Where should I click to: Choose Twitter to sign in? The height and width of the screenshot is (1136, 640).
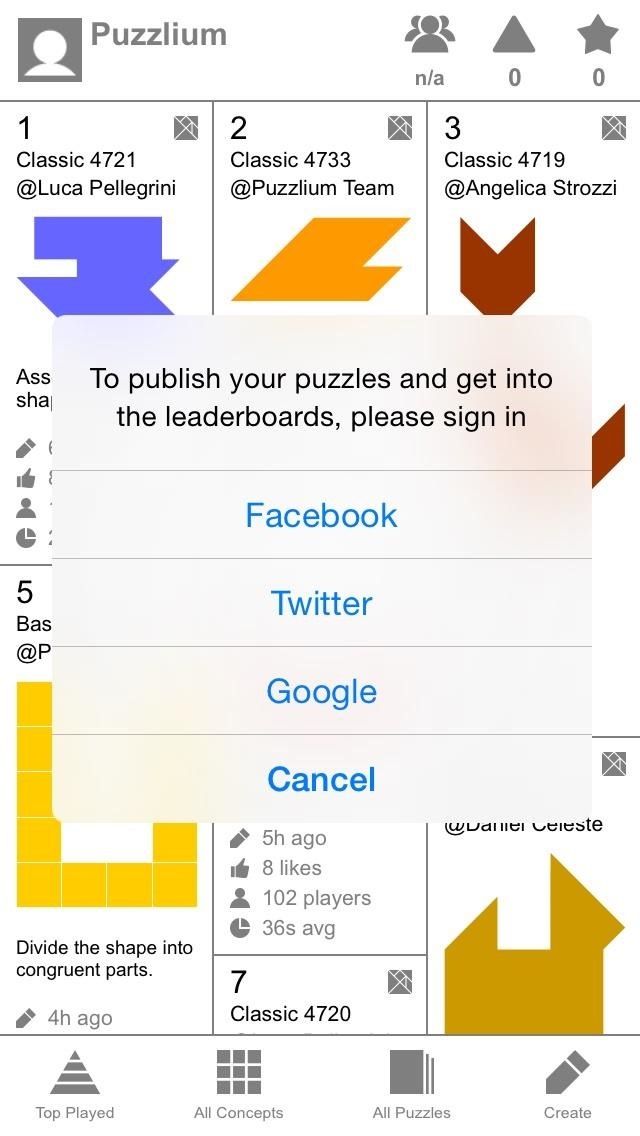tap(321, 603)
